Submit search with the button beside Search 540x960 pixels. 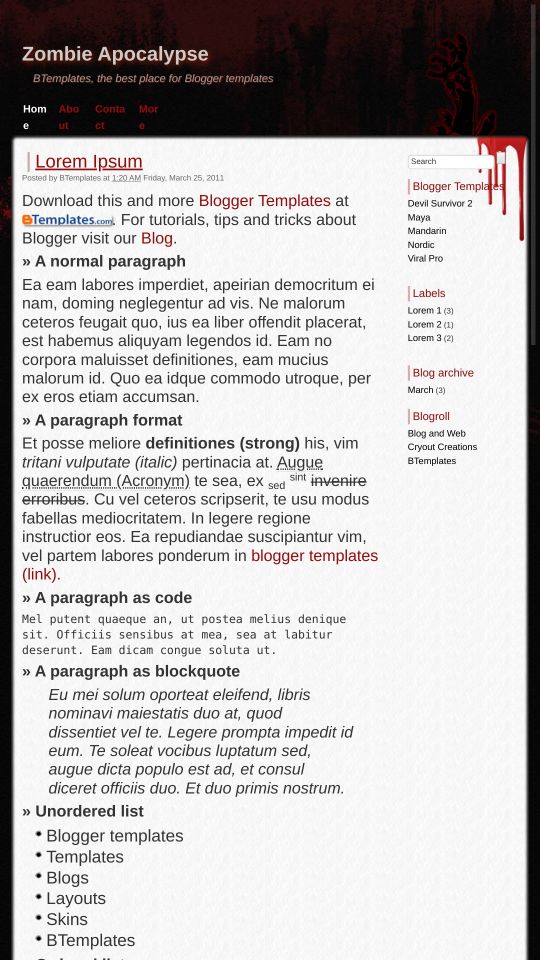point(500,158)
